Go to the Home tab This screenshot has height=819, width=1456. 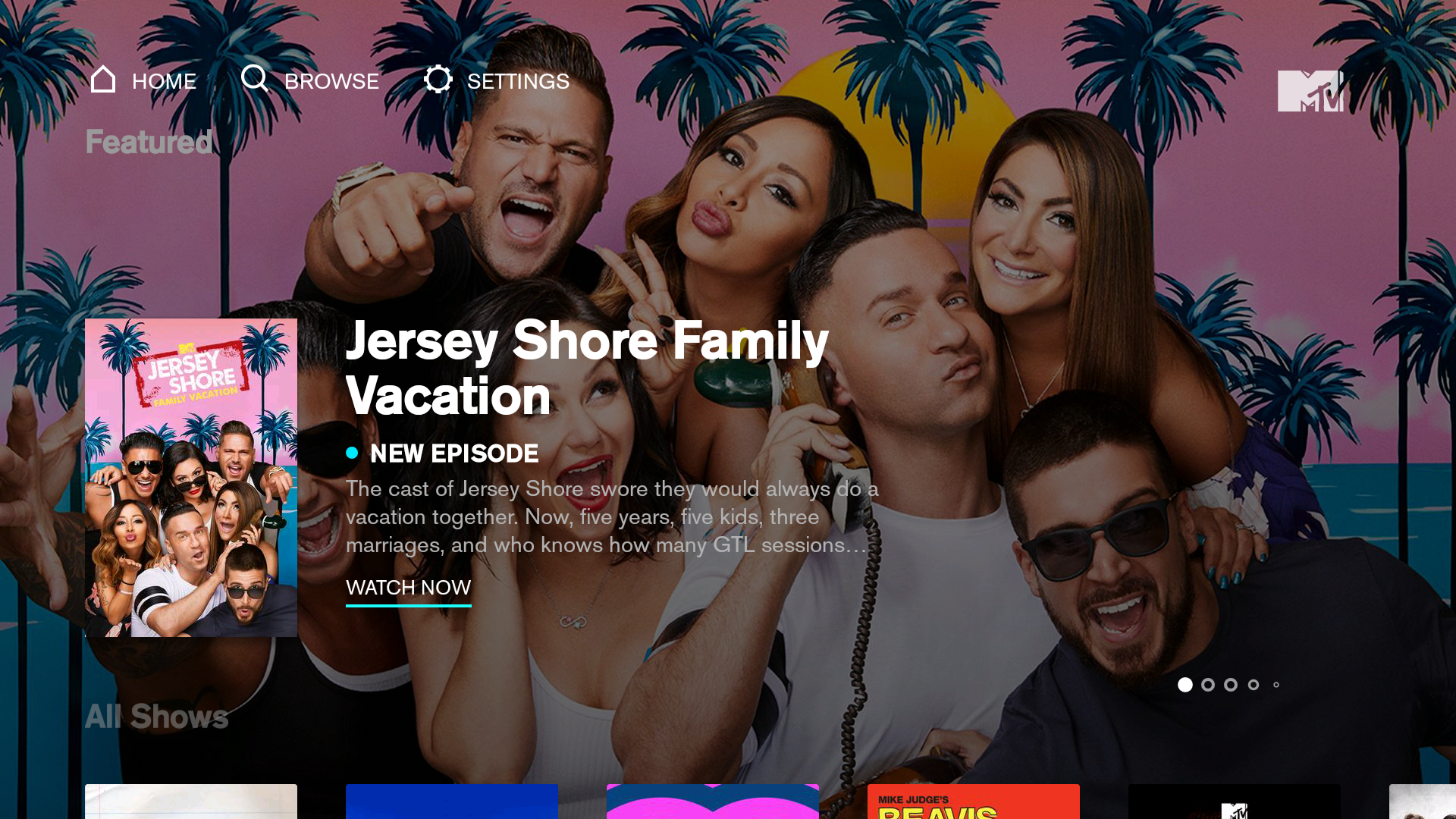tap(144, 80)
